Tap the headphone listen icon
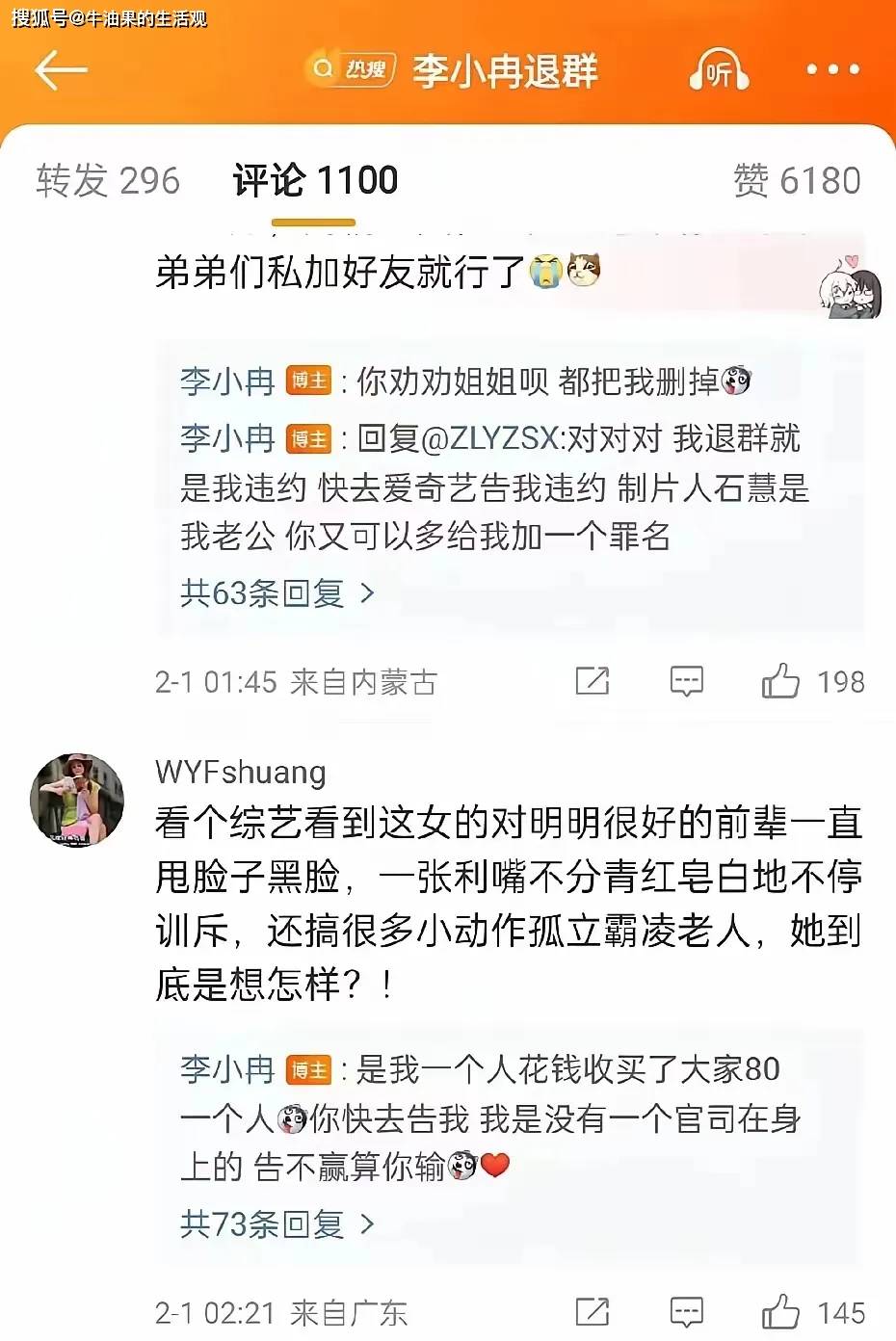The image size is (896, 1341). pos(719,70)
